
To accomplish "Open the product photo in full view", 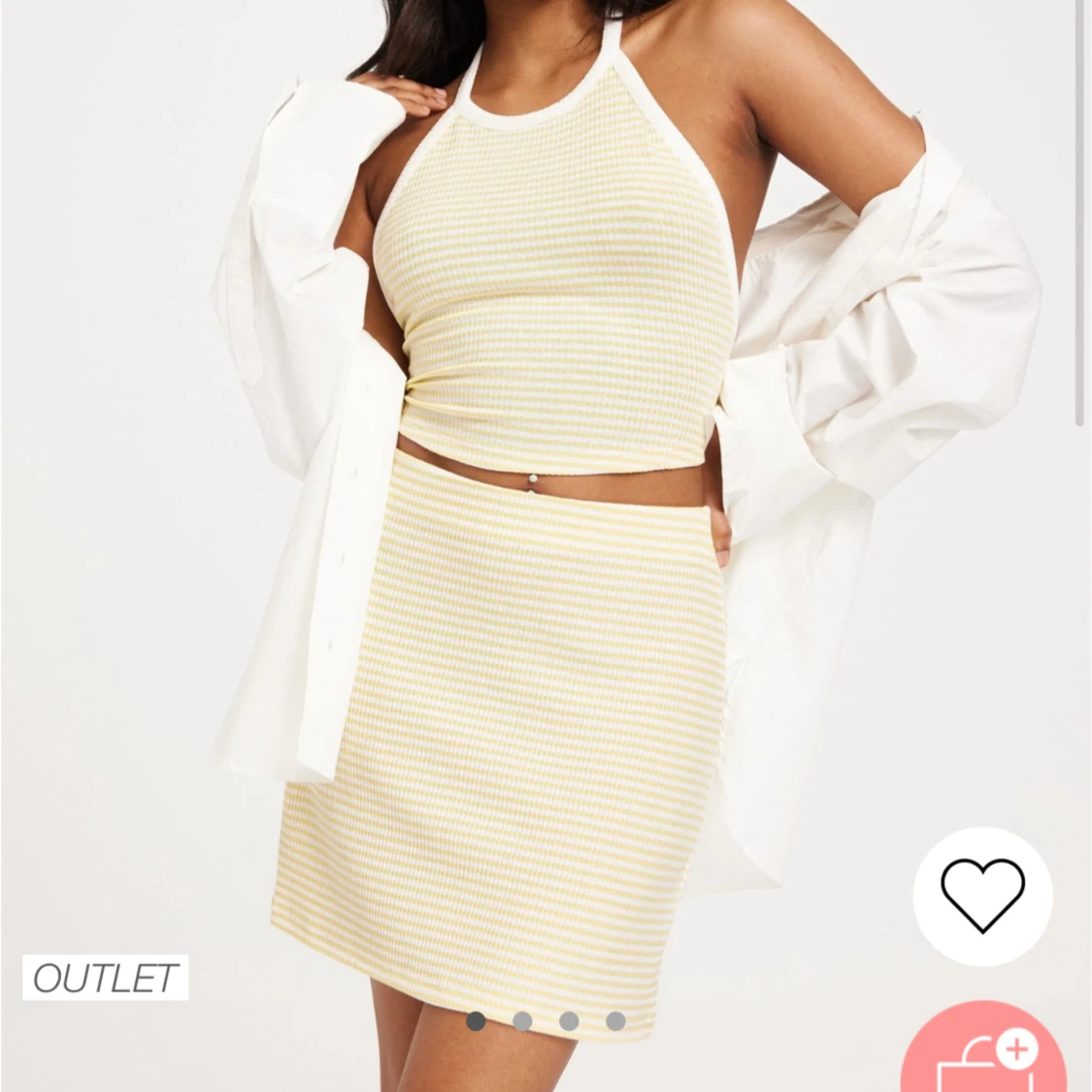I will tap(544, 485).
